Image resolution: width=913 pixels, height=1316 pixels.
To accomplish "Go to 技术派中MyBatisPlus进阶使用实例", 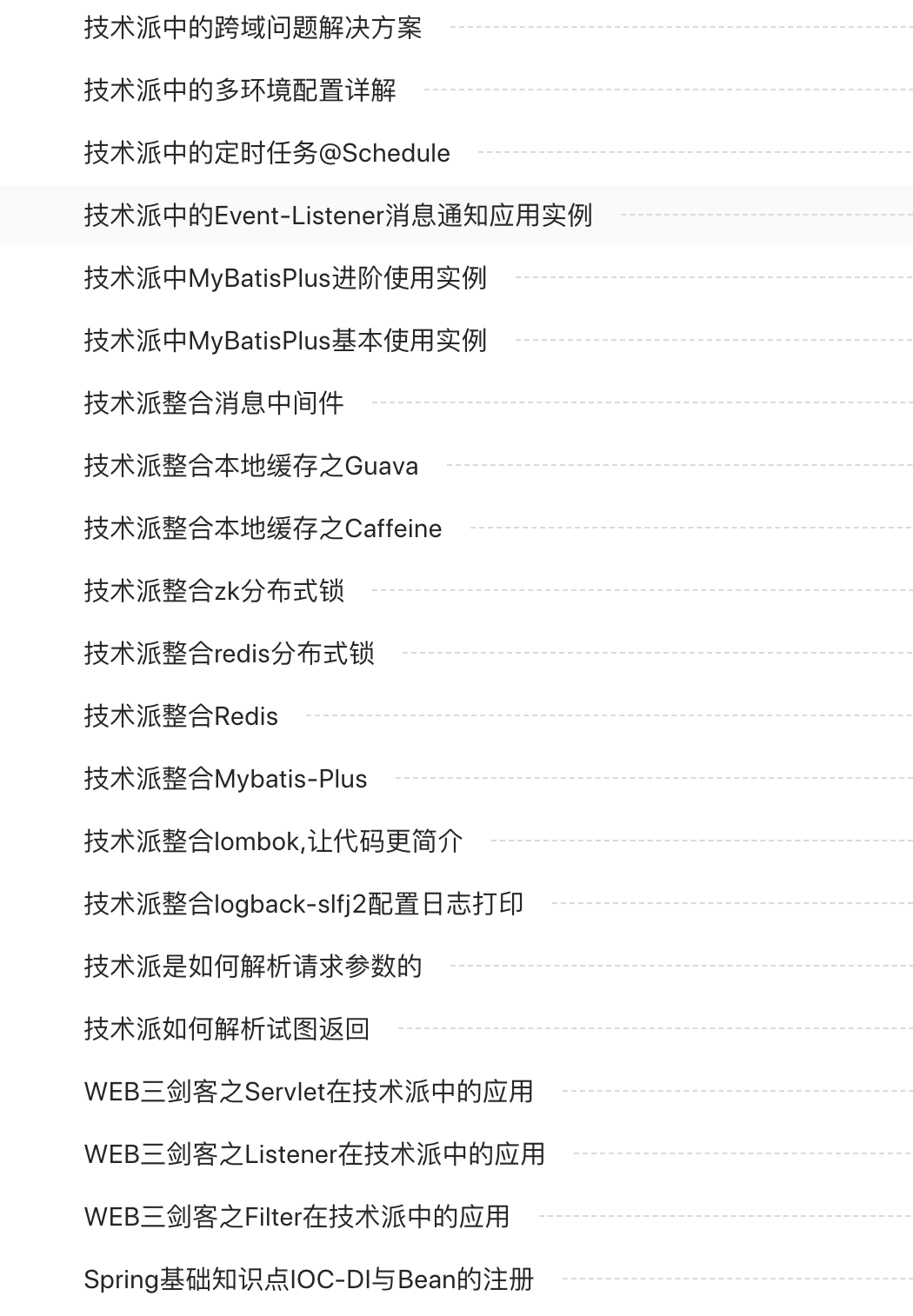I will tap(285, 278).
